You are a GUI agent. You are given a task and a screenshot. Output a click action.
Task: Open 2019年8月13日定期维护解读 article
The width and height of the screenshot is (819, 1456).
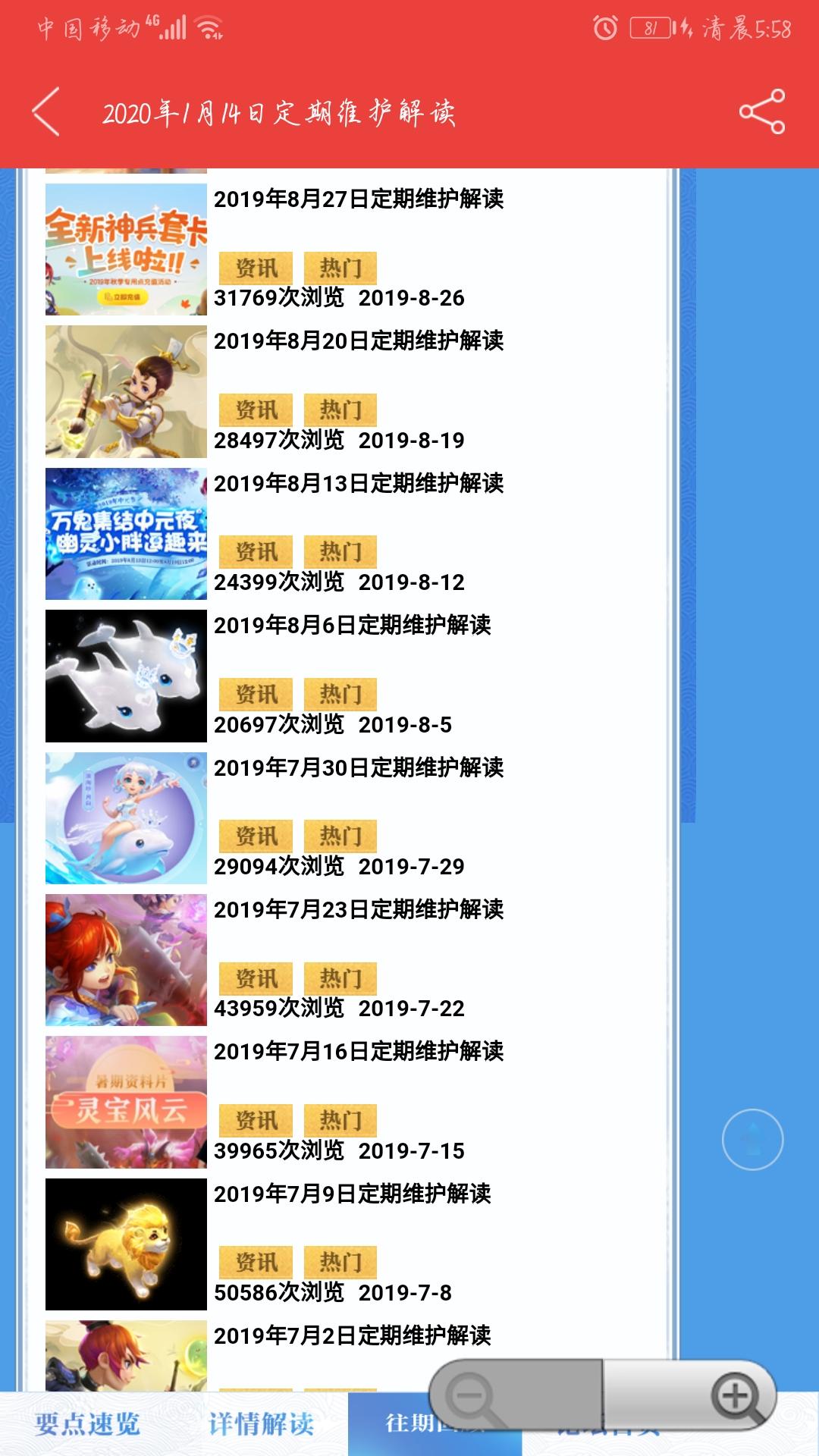358,484
